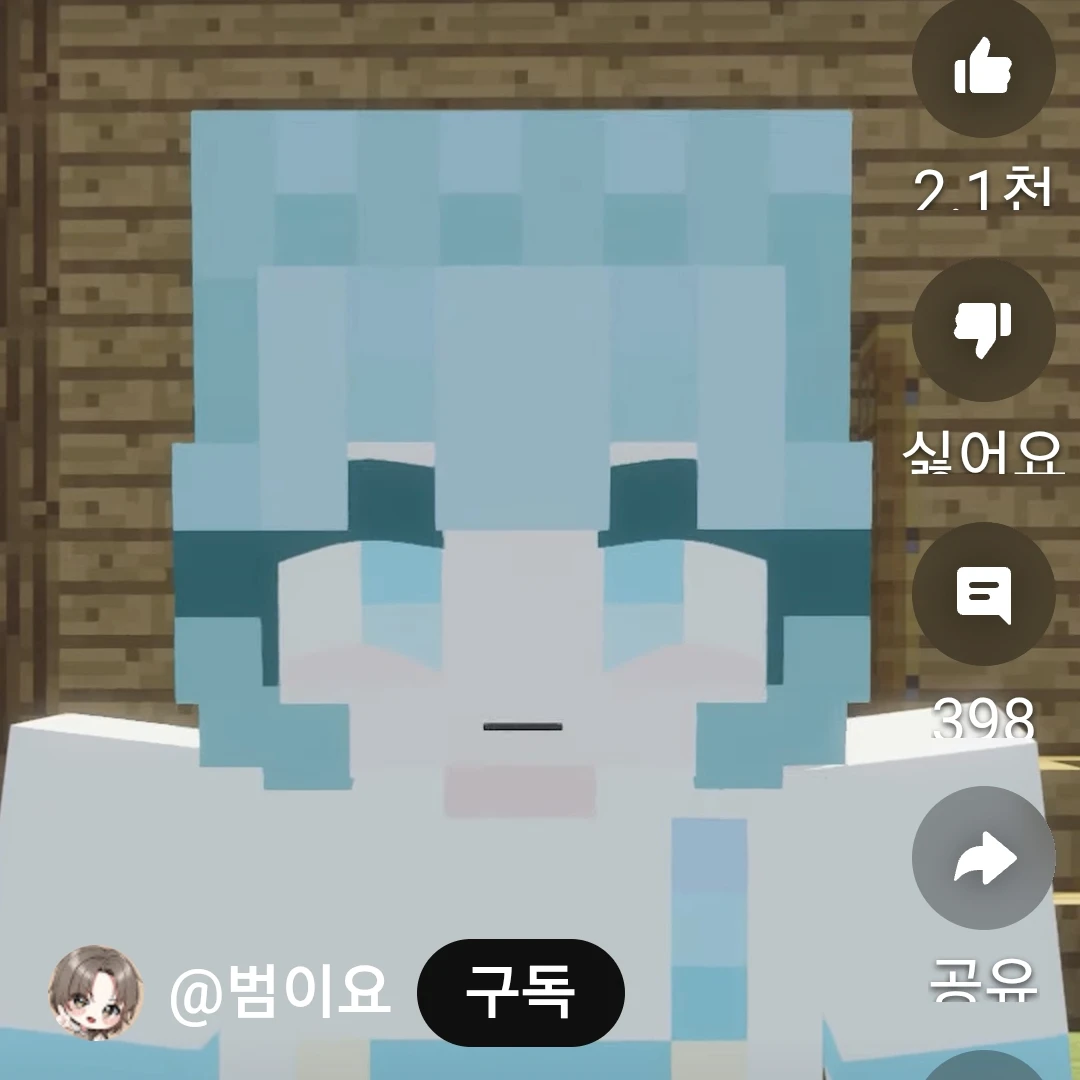1080x1080 pixels.
Task: Dislike this video with the 싫어요 button
Action: click(x=984, y=331)
